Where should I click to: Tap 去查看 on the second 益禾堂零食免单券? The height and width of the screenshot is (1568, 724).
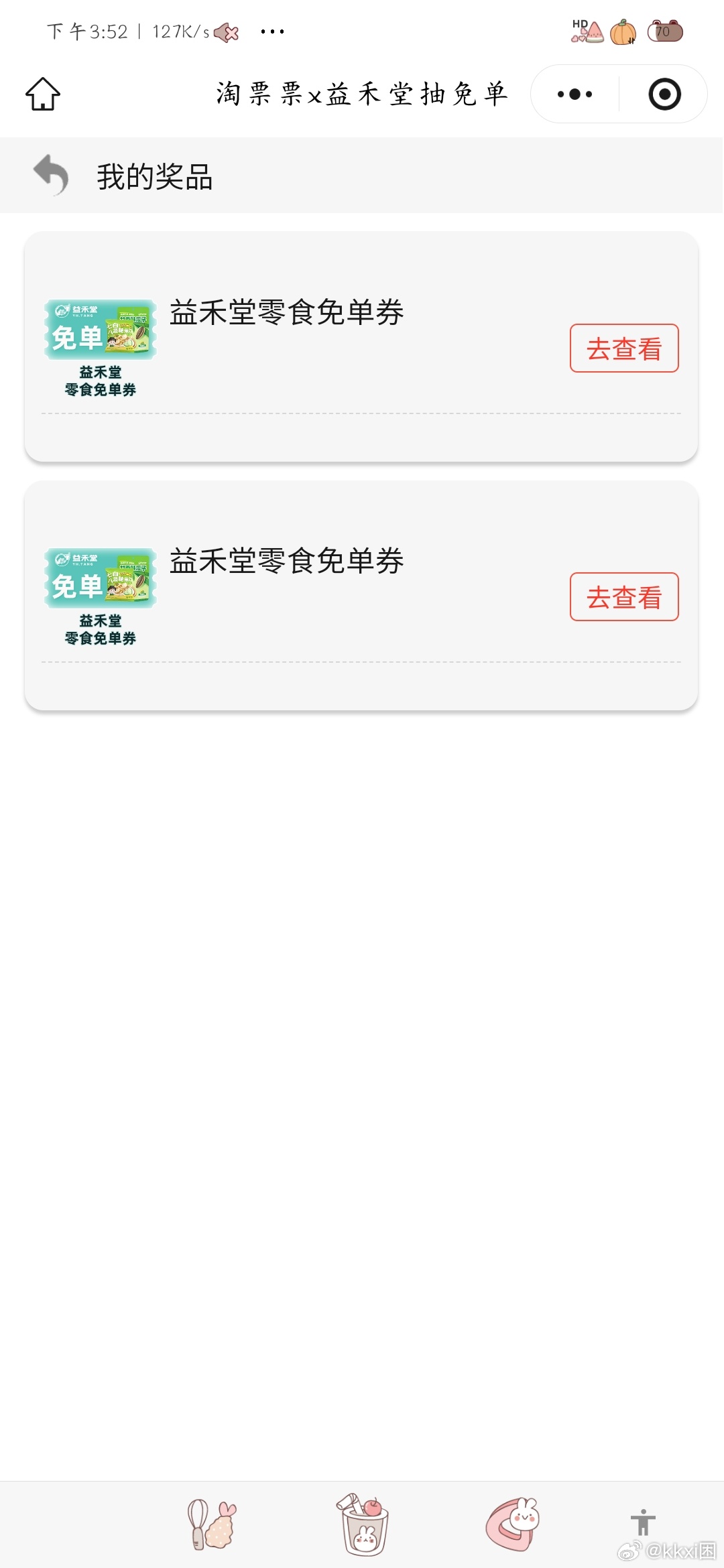624,597
